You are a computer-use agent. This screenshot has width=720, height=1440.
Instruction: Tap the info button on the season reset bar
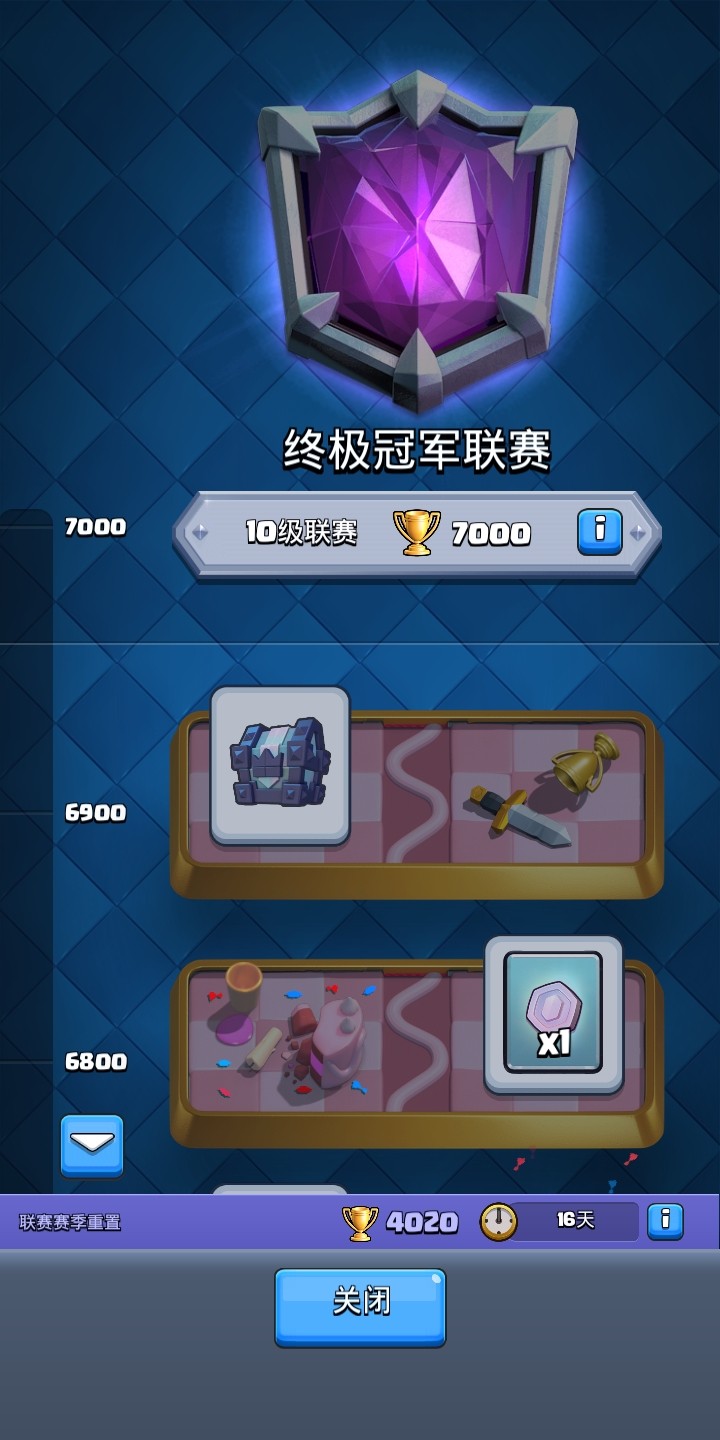point(668,1221)
